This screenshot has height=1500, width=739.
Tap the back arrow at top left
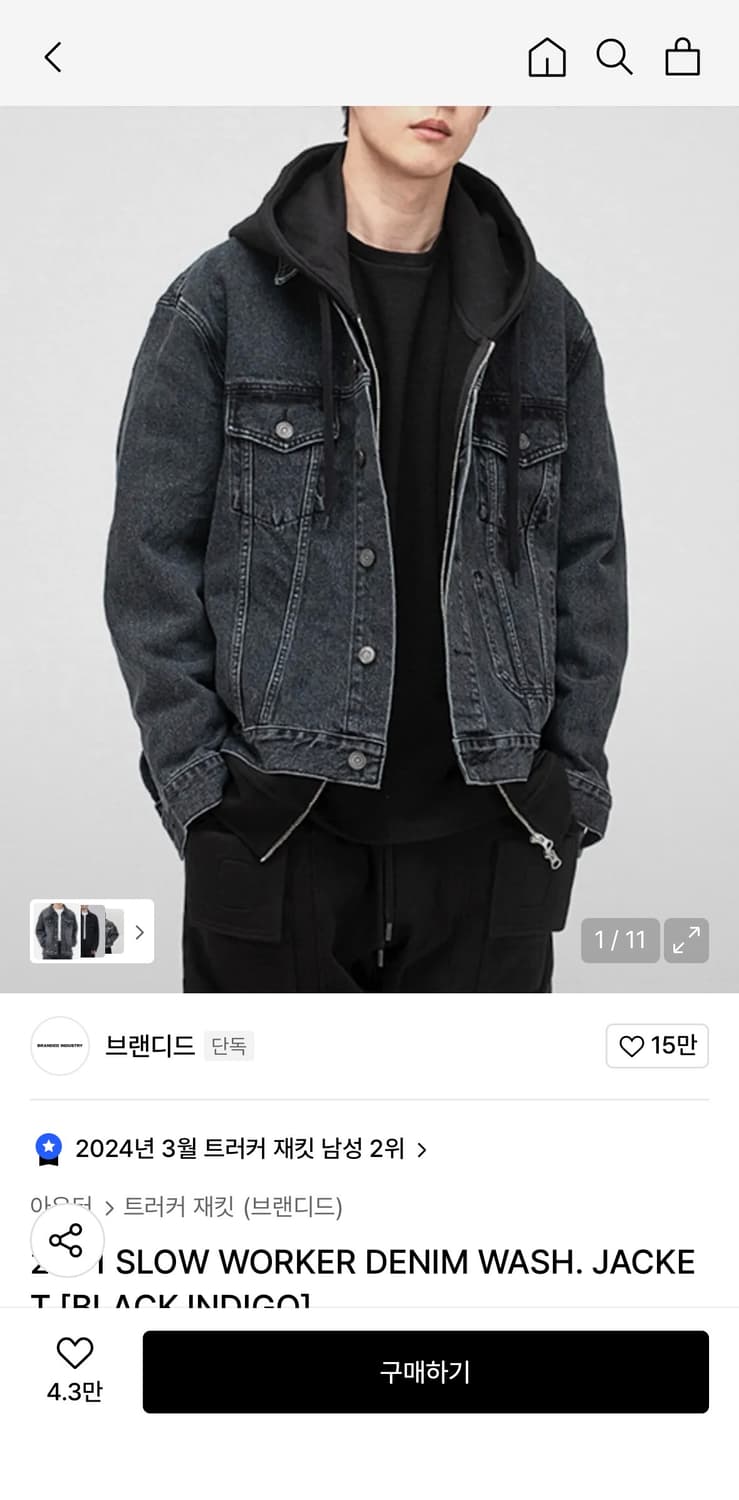point(52,57)
